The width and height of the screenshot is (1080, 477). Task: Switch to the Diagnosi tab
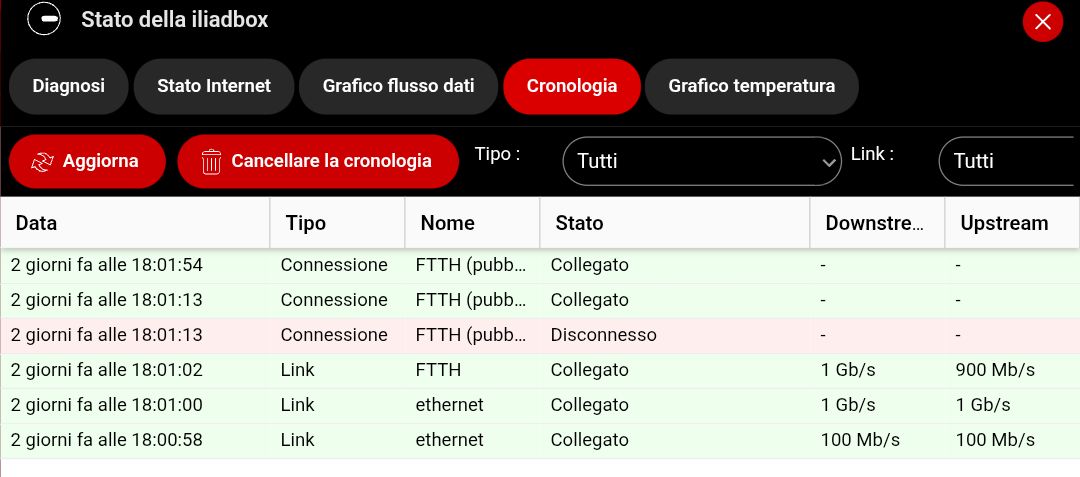point(69,86)
